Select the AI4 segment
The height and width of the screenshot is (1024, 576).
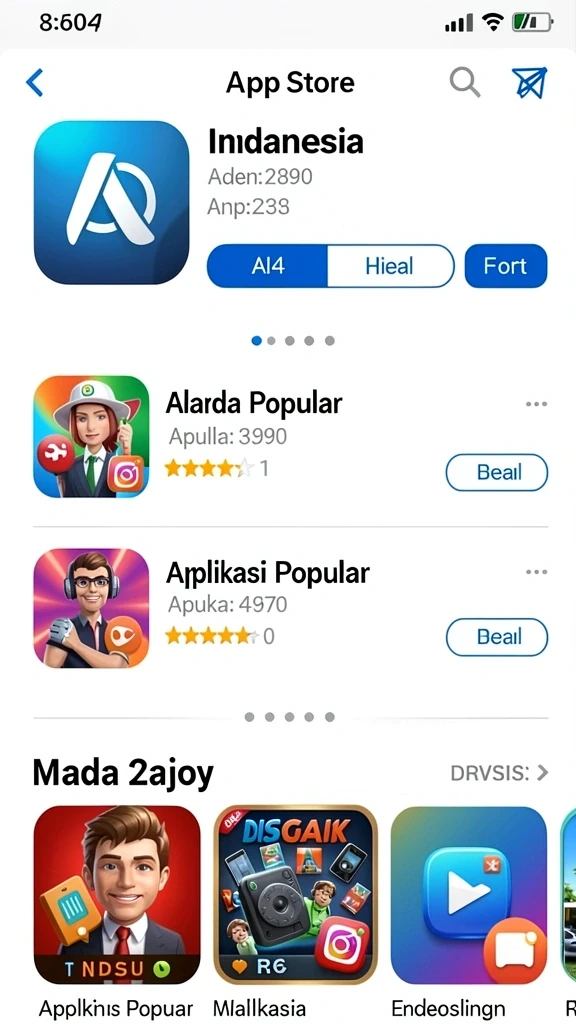[x=268, y=266]
